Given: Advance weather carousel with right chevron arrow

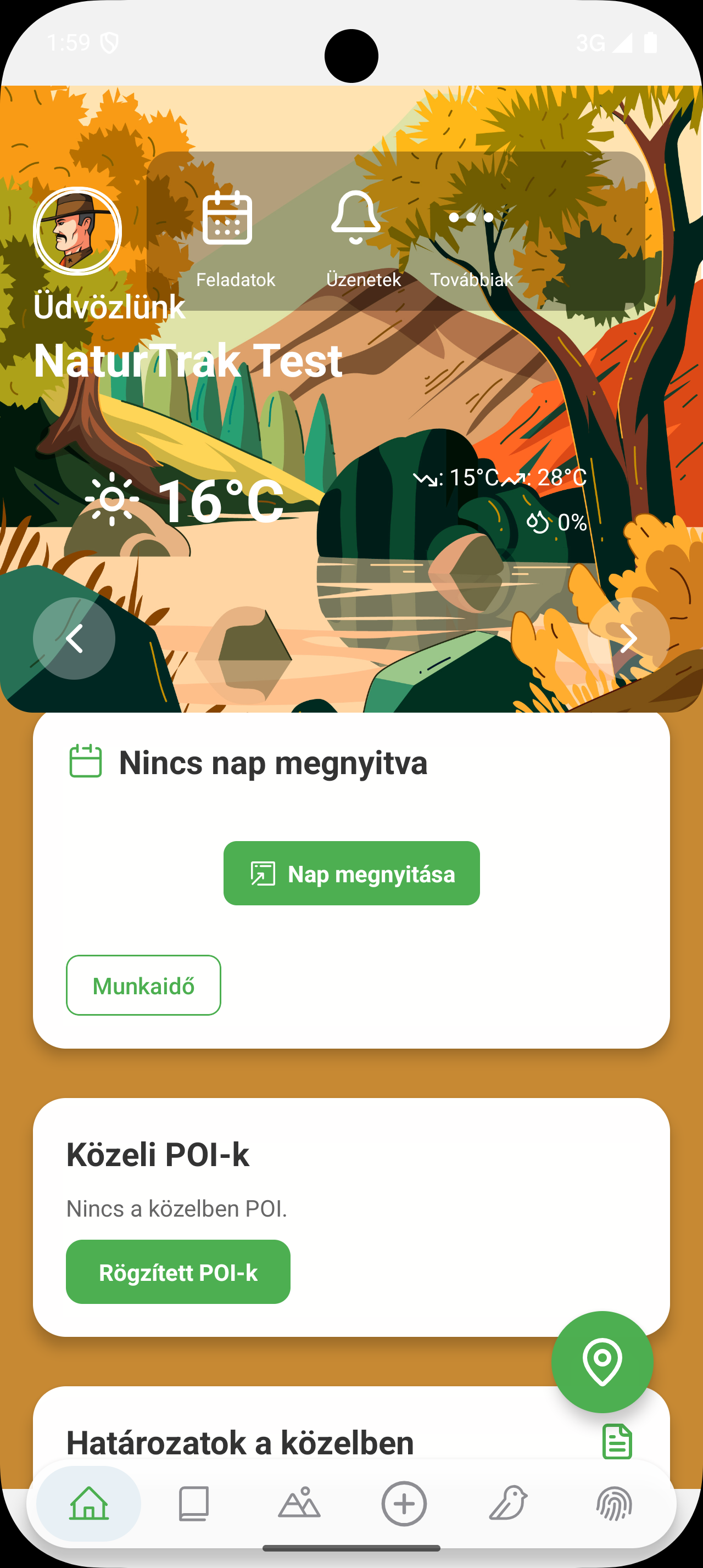Looking at the screenshot, I should click(x=628, y=638).
